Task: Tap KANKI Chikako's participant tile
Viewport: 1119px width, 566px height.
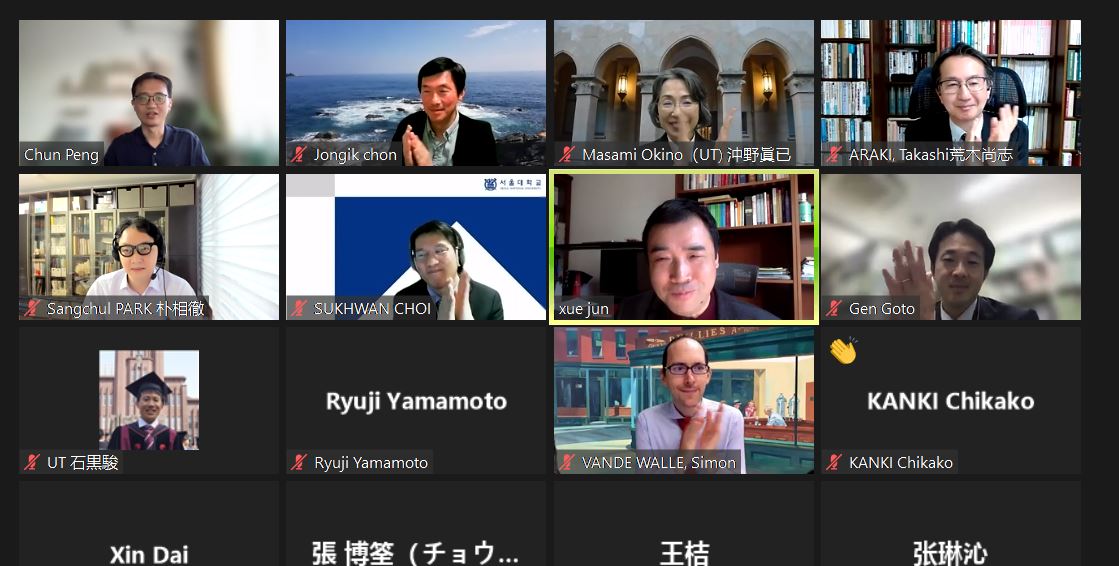Action: (x=951, y=400)
